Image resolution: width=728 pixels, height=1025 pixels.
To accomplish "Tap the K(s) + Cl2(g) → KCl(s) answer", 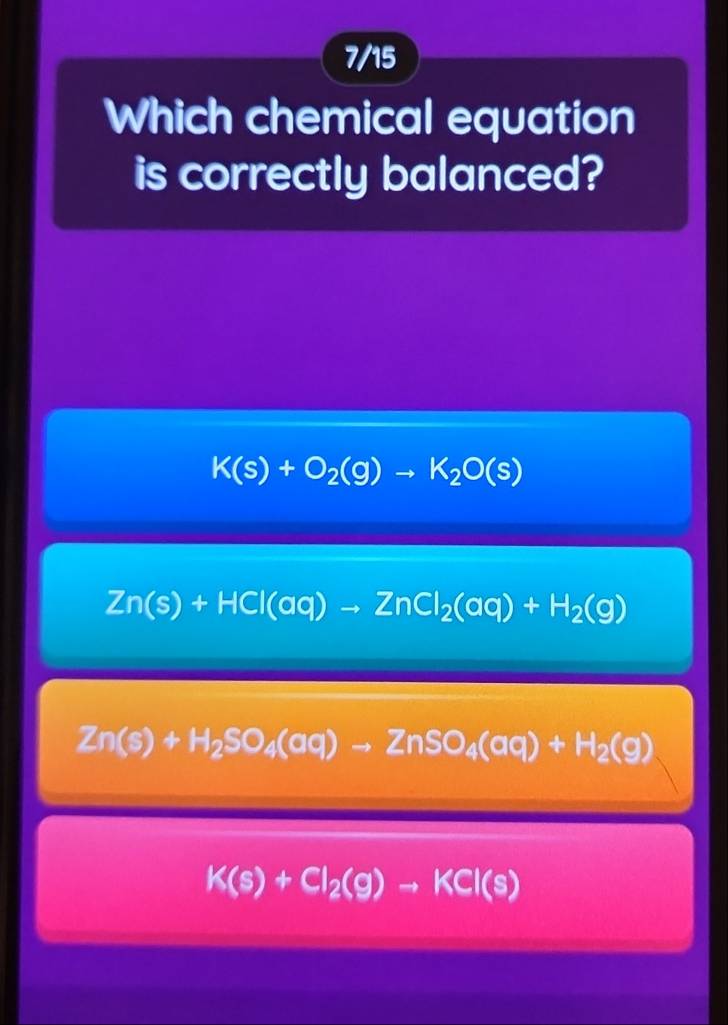I will tap(366, 882).
